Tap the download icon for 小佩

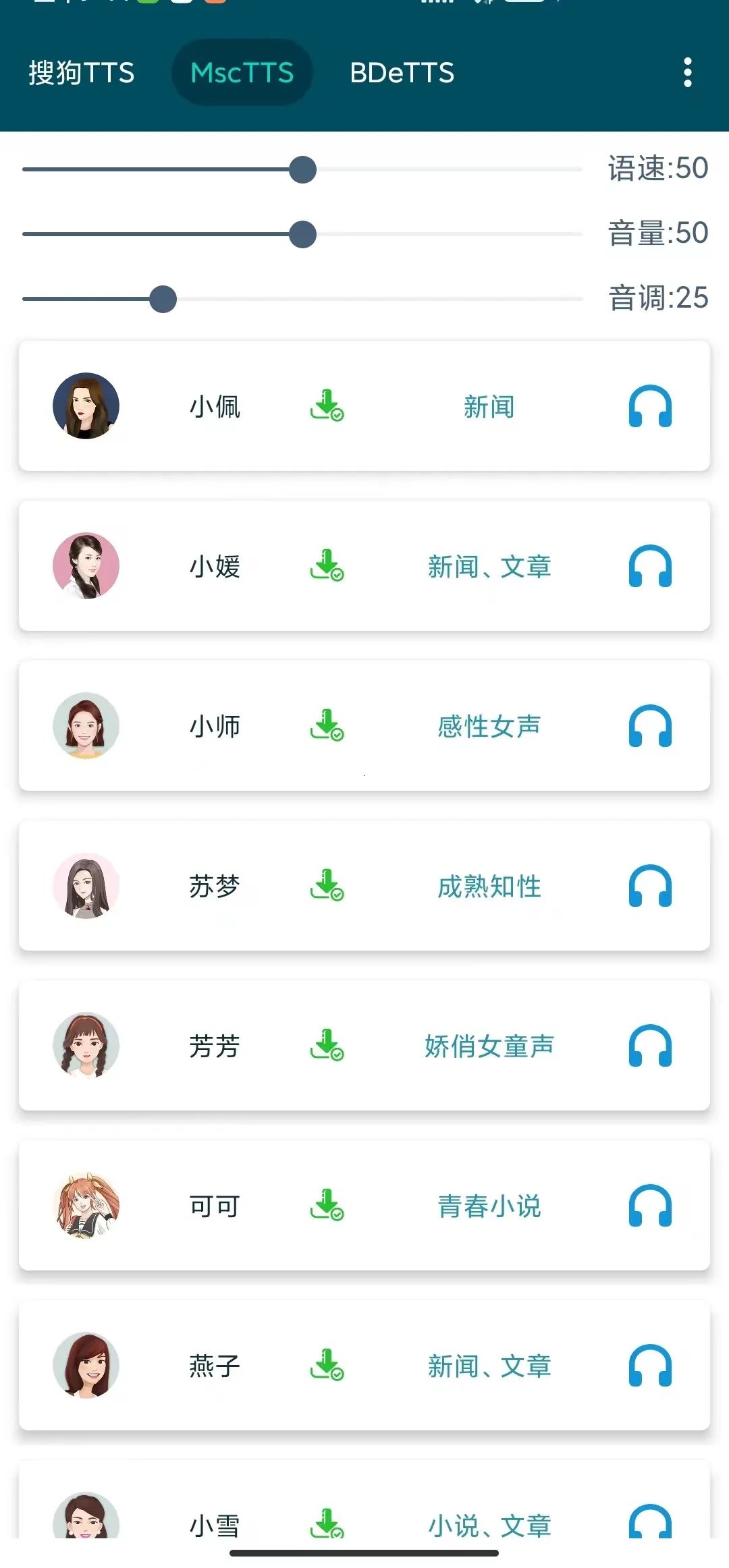[327, 405]
